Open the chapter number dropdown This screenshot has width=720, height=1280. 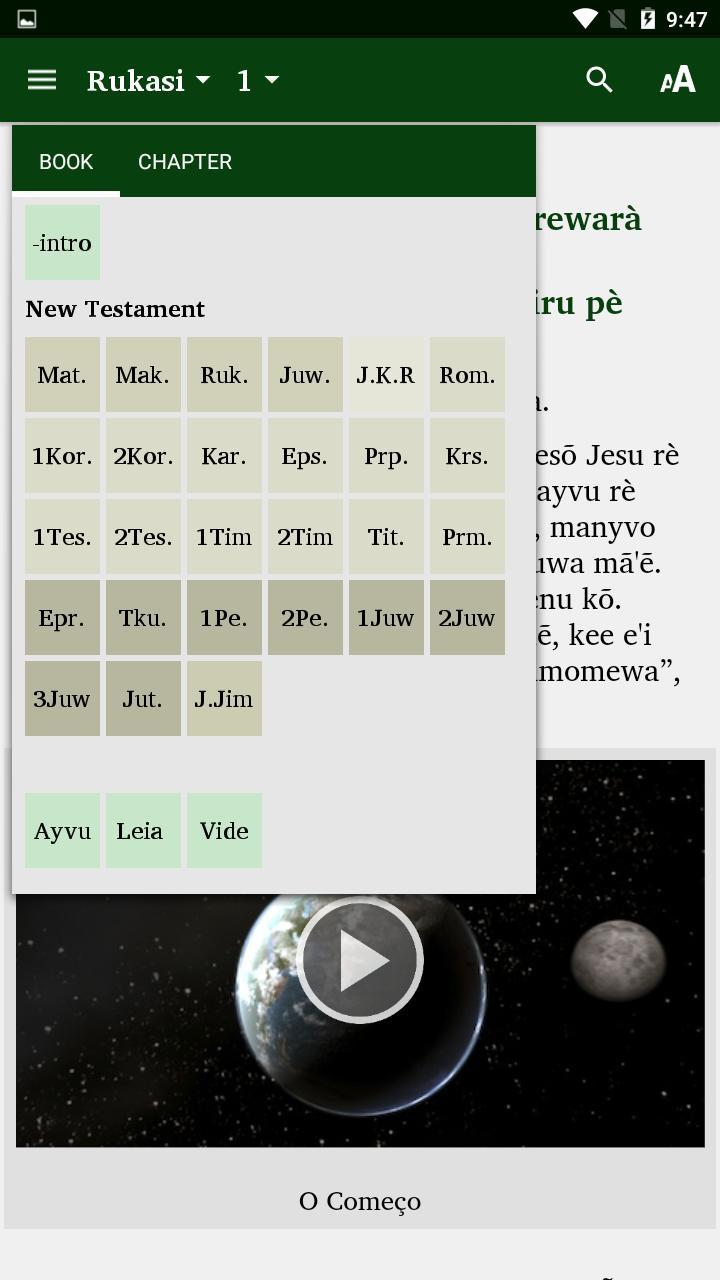[252, 79]
